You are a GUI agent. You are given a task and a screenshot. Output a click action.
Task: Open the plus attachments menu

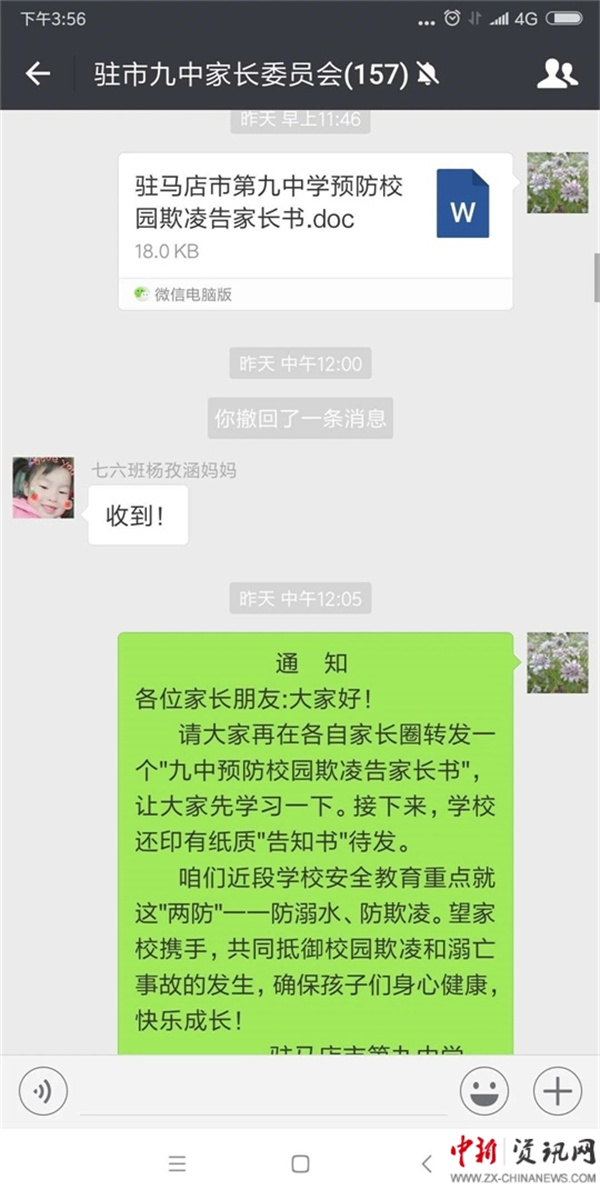pyautogui.click(x=557, y=1090)
